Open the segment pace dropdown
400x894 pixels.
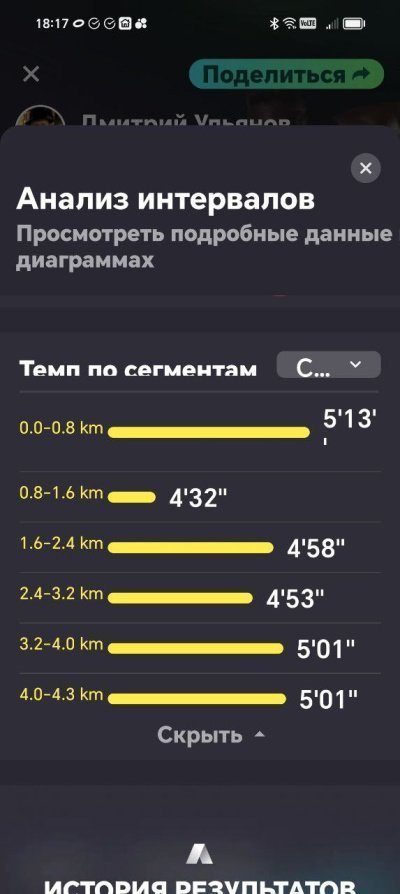click(x=329, y=364)
